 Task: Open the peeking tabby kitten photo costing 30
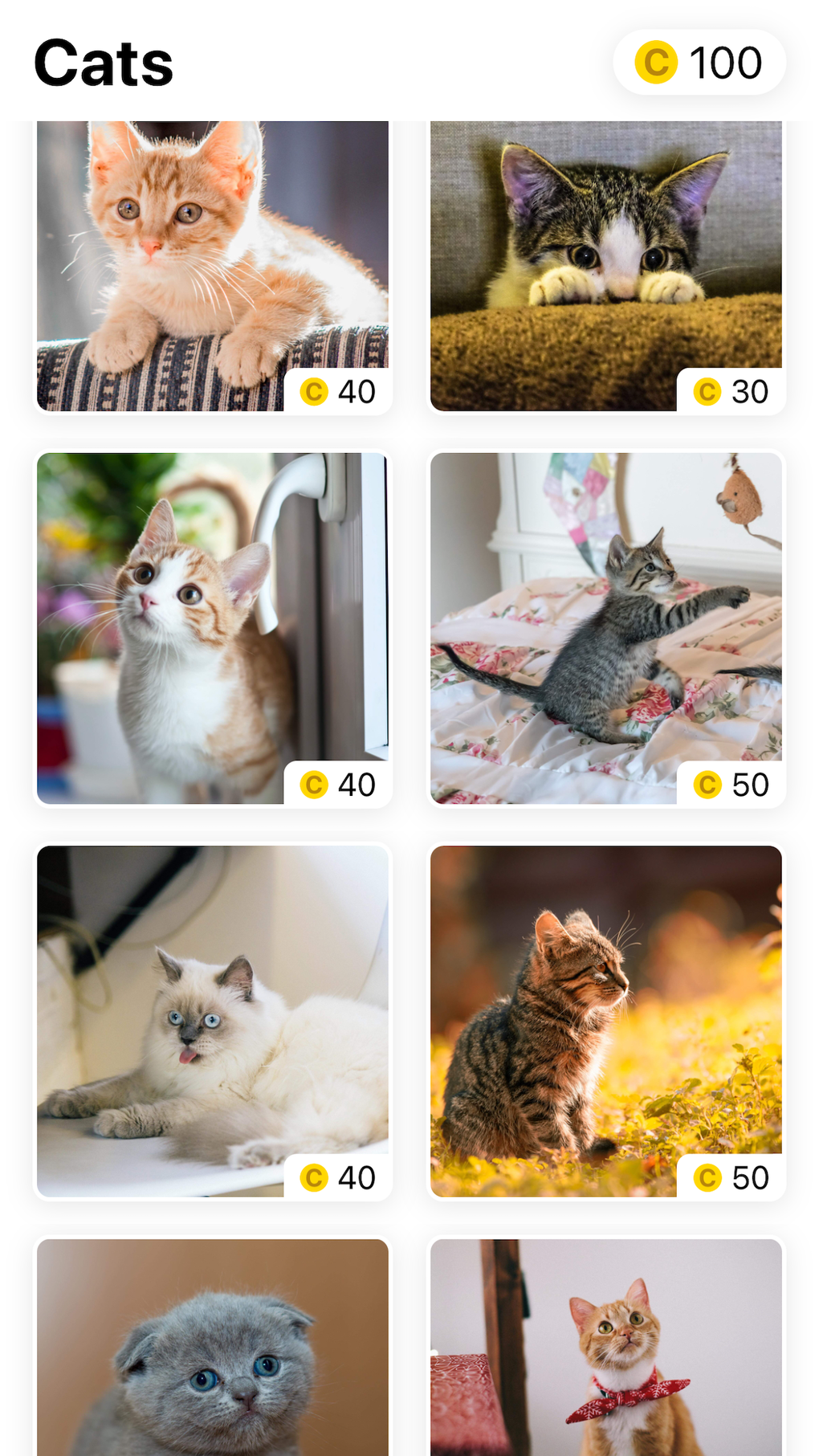[x=605, y=265]
